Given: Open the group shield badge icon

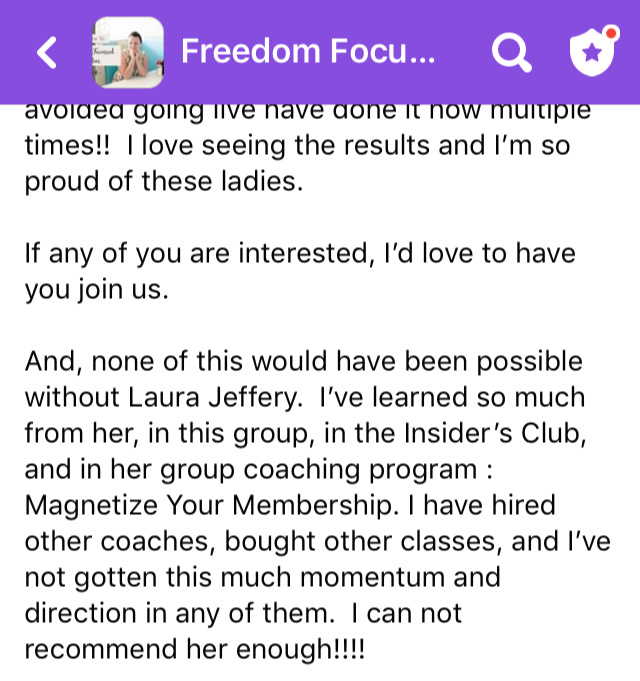Looking at the screenshot, I should [x=592, y=52].
